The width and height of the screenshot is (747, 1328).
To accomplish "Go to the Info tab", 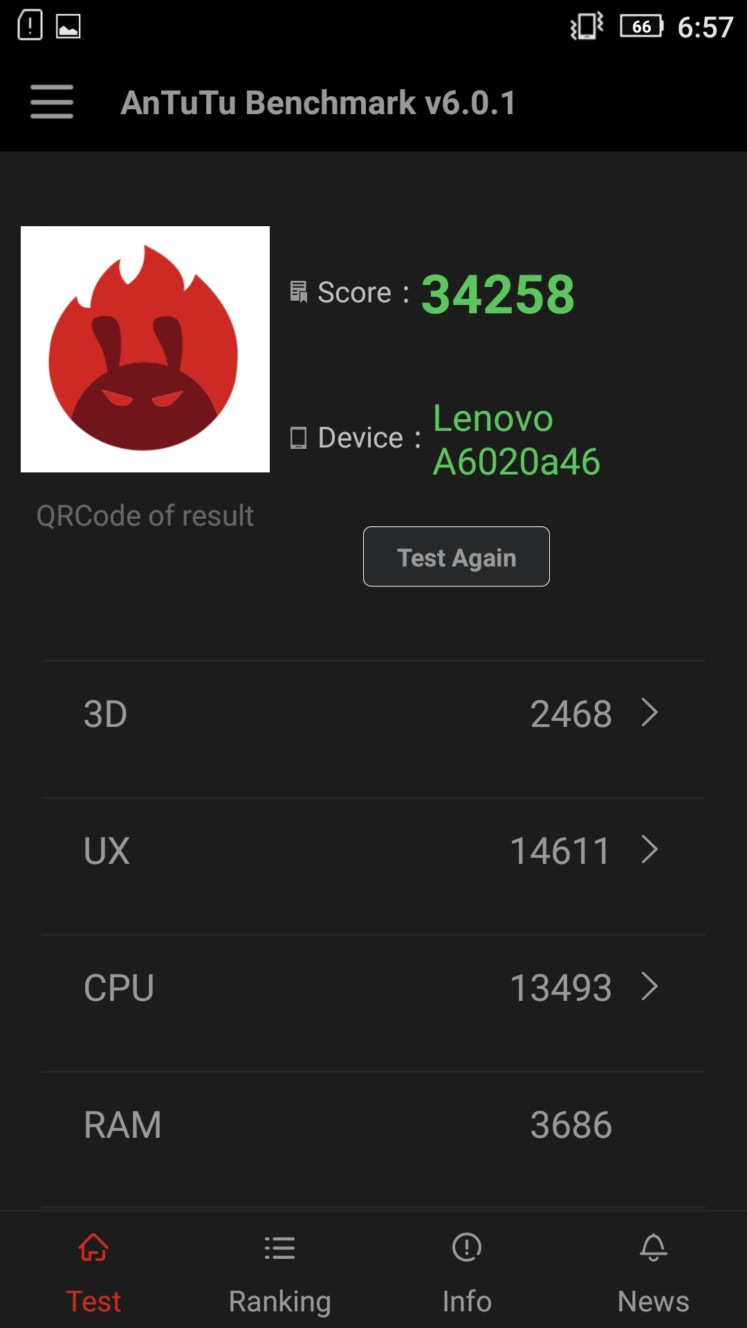I will pos(467,1272).
